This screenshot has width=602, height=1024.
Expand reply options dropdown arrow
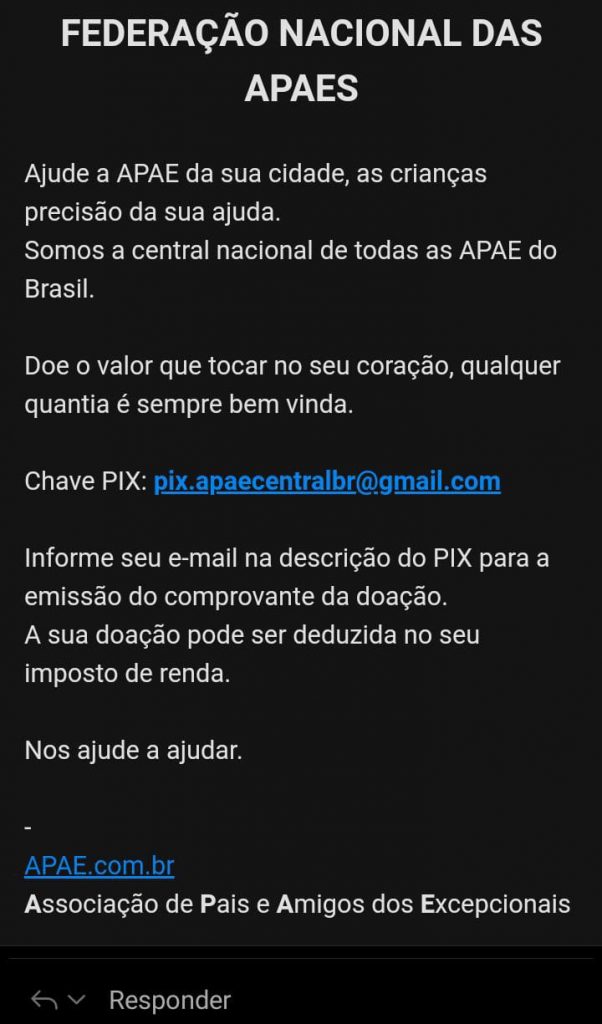(x=77, y=999)
